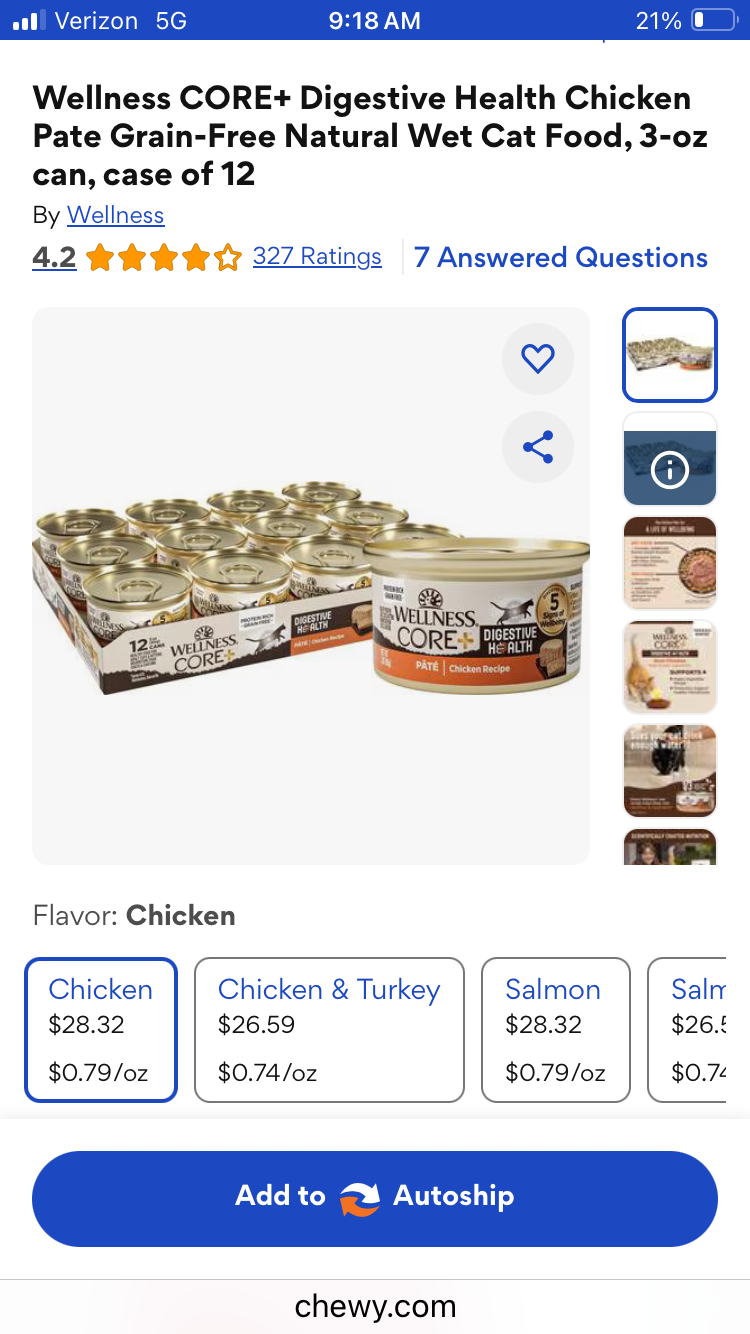The width and height of the screenshot is (750, 1334).
Task: Open the fifth product thumbnail with the cat
Action: tap(670, 770)
